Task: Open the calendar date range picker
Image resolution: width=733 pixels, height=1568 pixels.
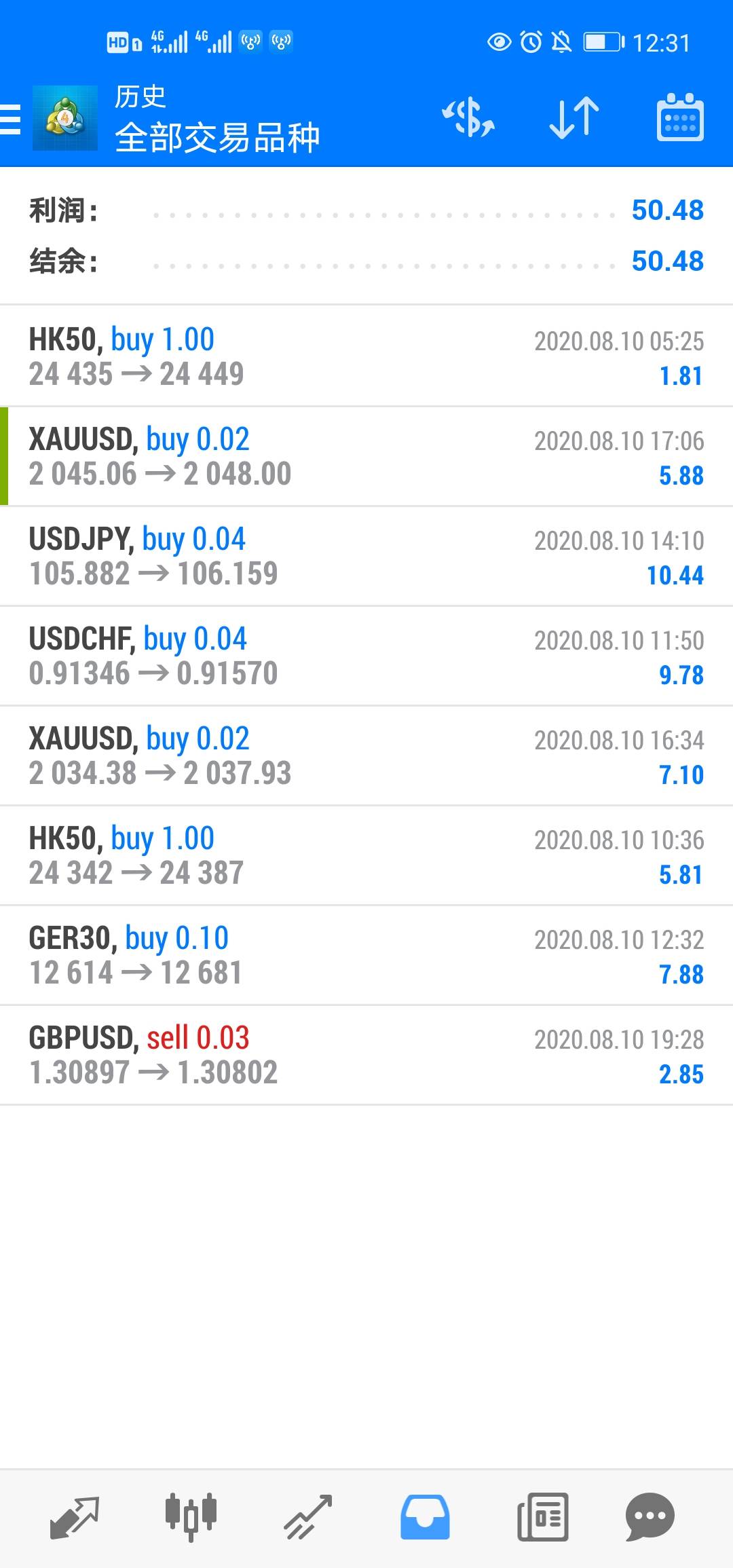Action: click(679, 118)
